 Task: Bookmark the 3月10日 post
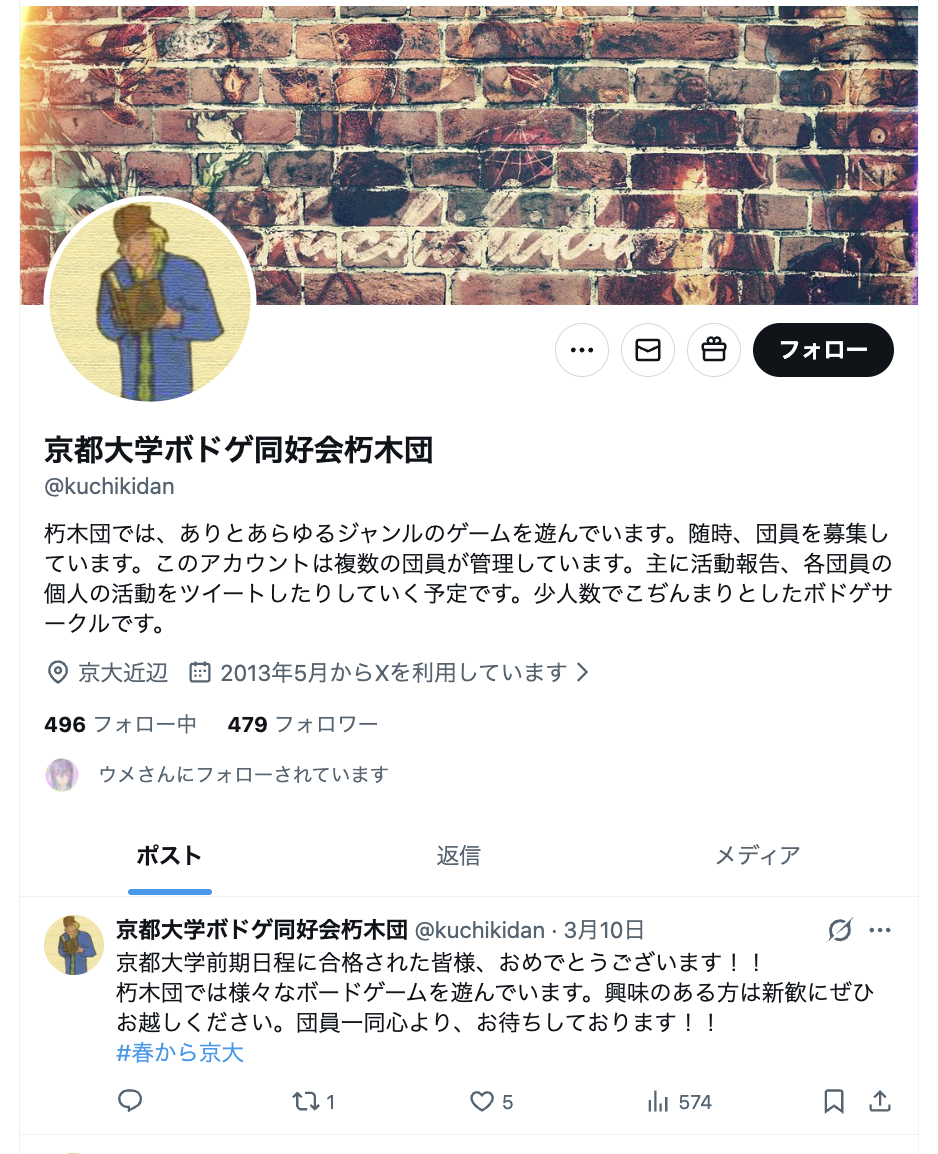tap(833, 1102)
